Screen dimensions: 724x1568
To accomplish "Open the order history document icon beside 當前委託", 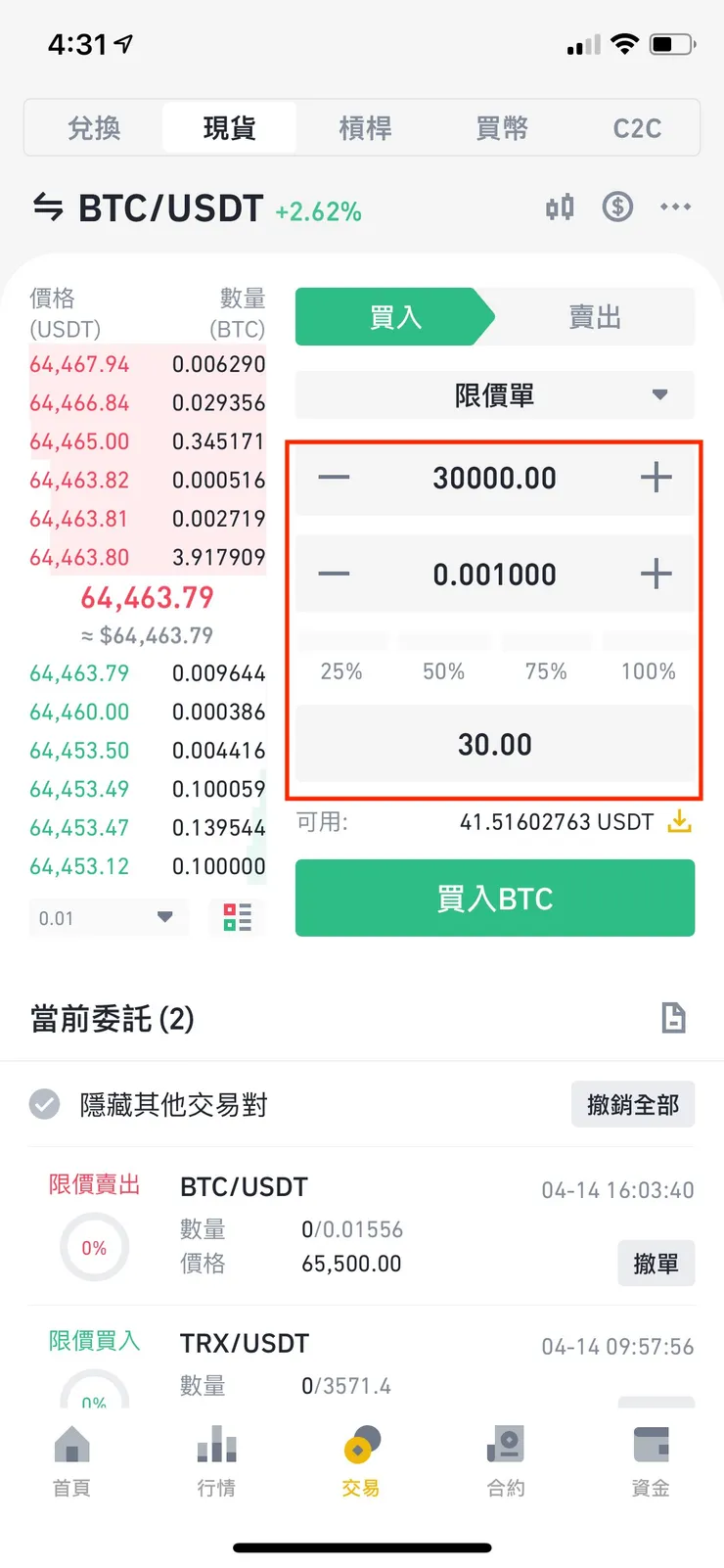I will click(x=673, y=1018).
